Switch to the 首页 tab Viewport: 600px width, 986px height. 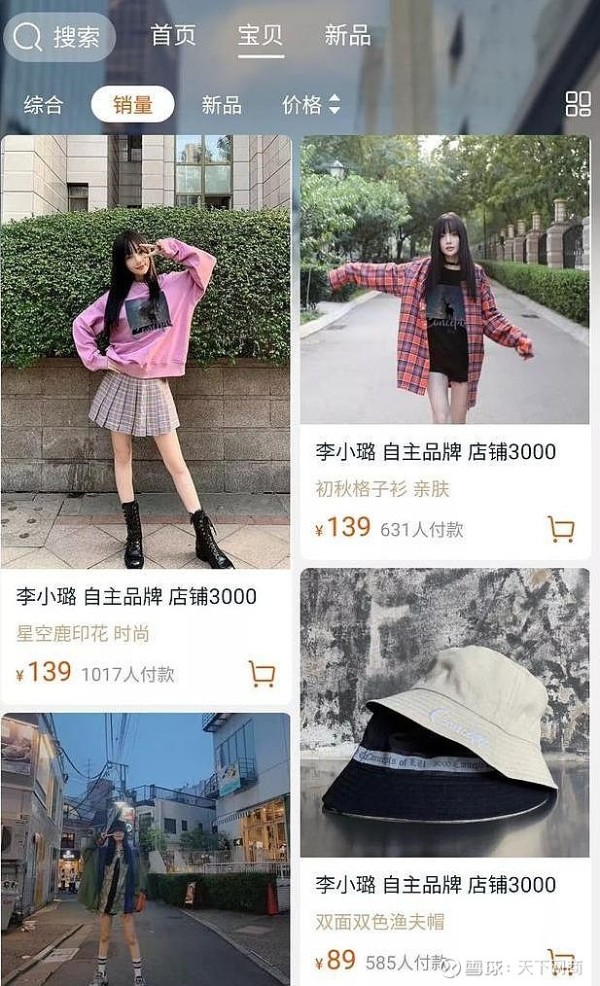pos(173,35)
